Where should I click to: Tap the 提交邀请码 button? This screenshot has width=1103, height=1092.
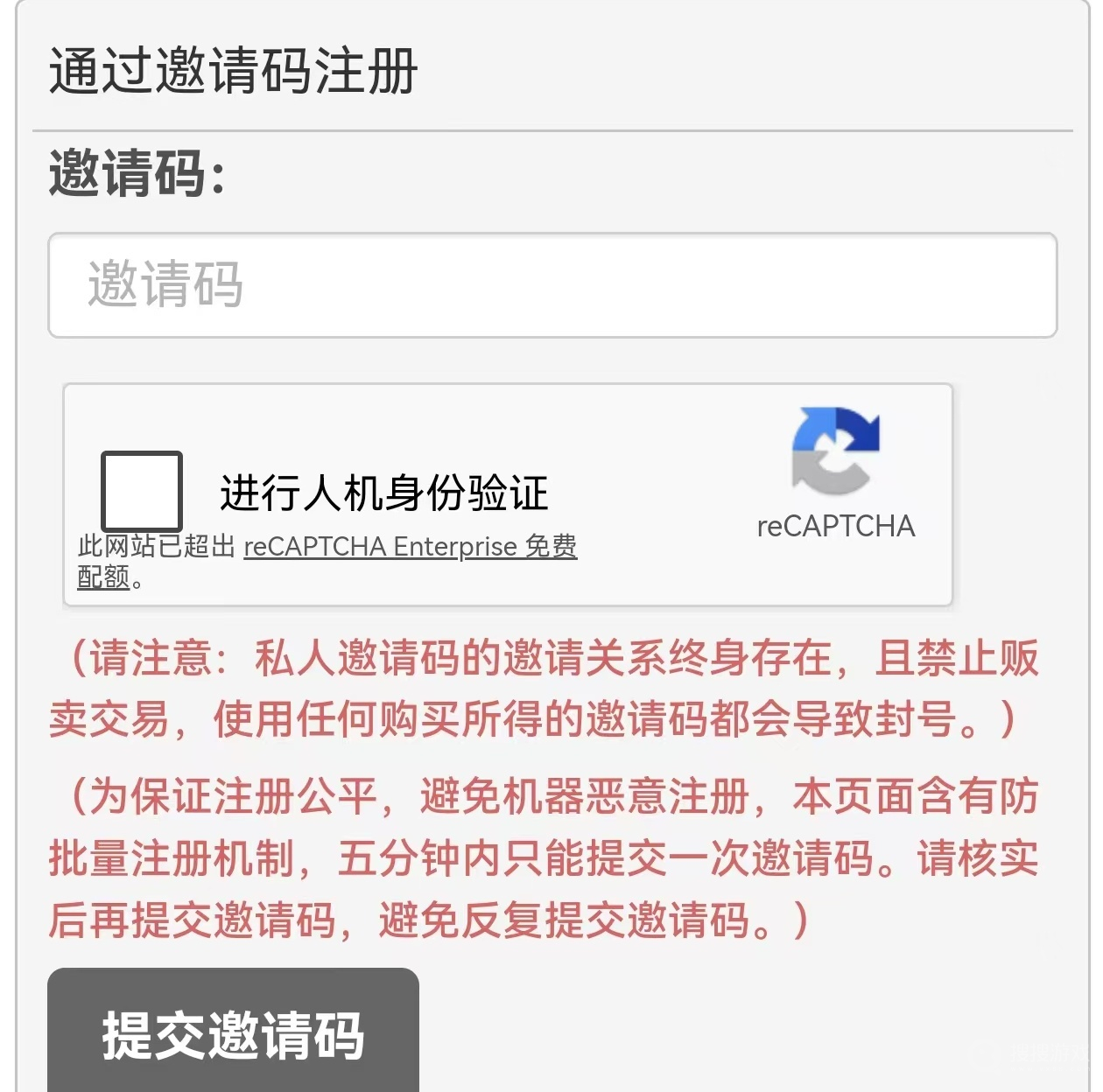(233, 1032)
